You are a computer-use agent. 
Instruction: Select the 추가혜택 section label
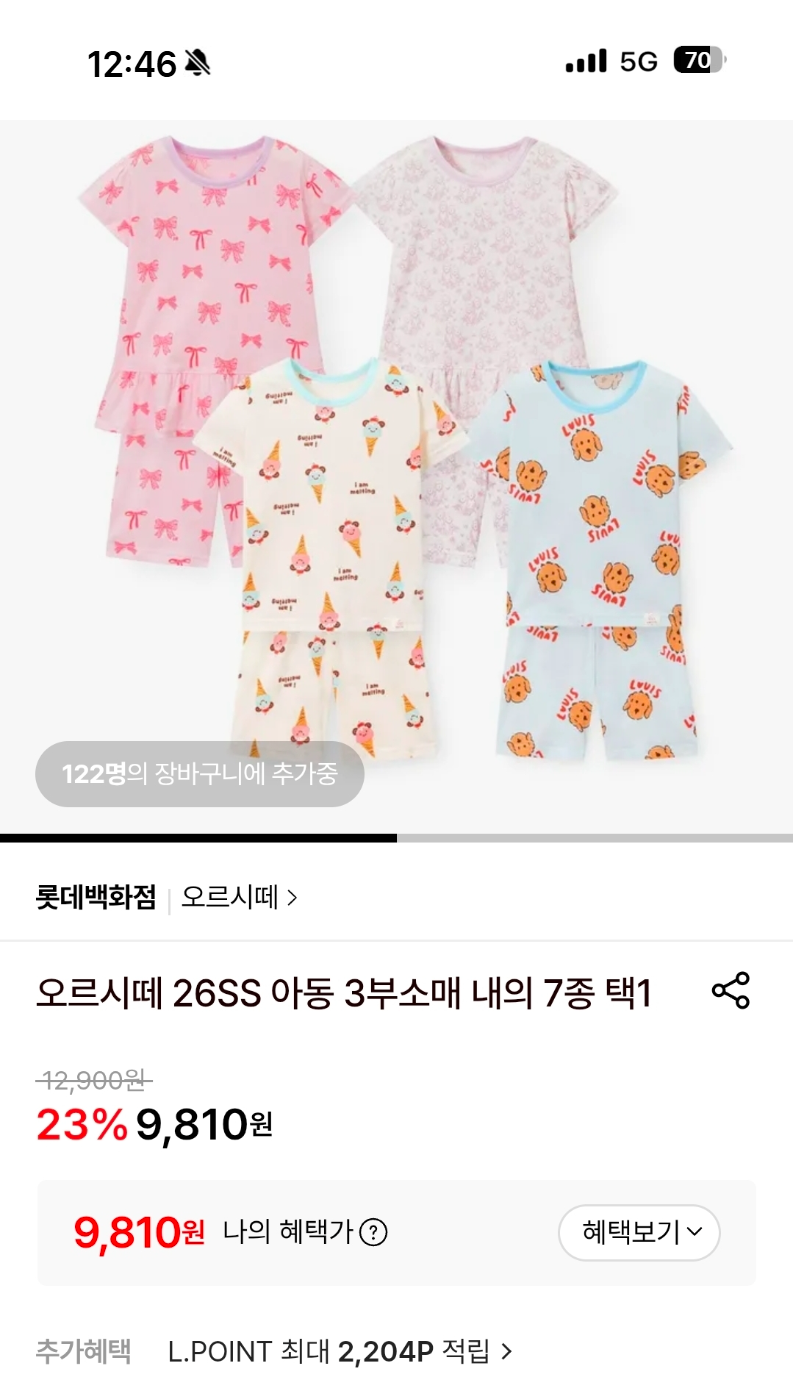tap(84, 1351)
